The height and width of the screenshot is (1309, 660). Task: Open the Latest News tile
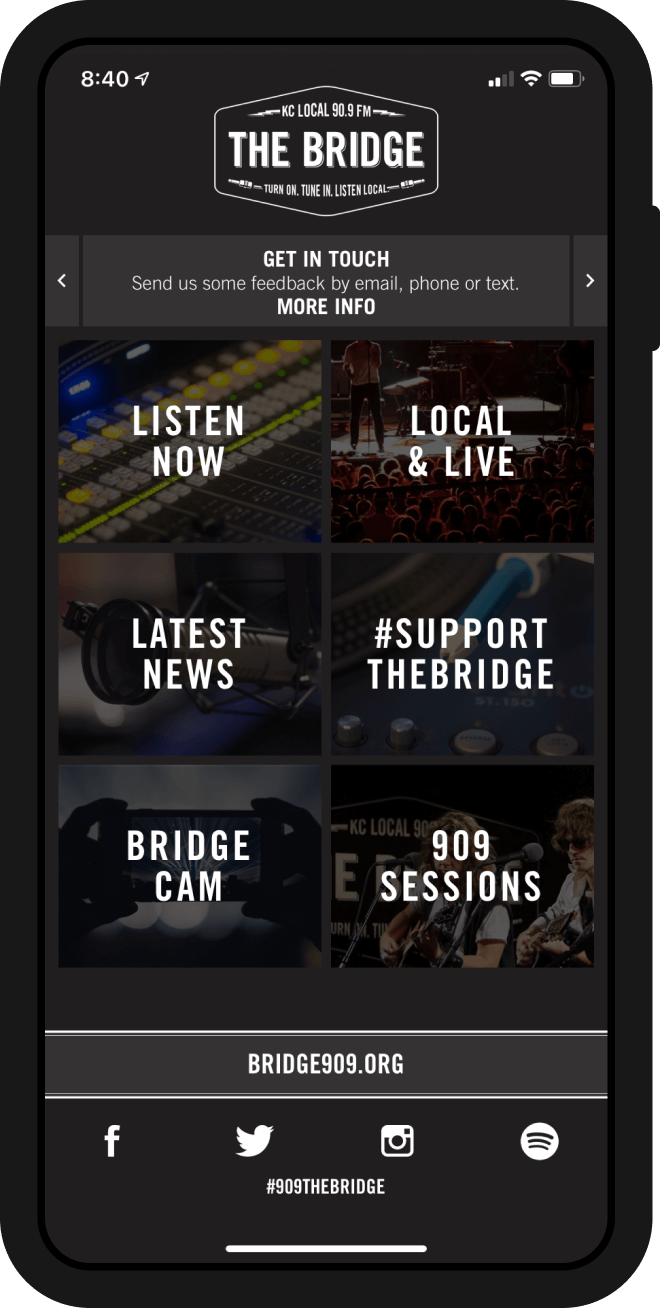tap(190, 654)
